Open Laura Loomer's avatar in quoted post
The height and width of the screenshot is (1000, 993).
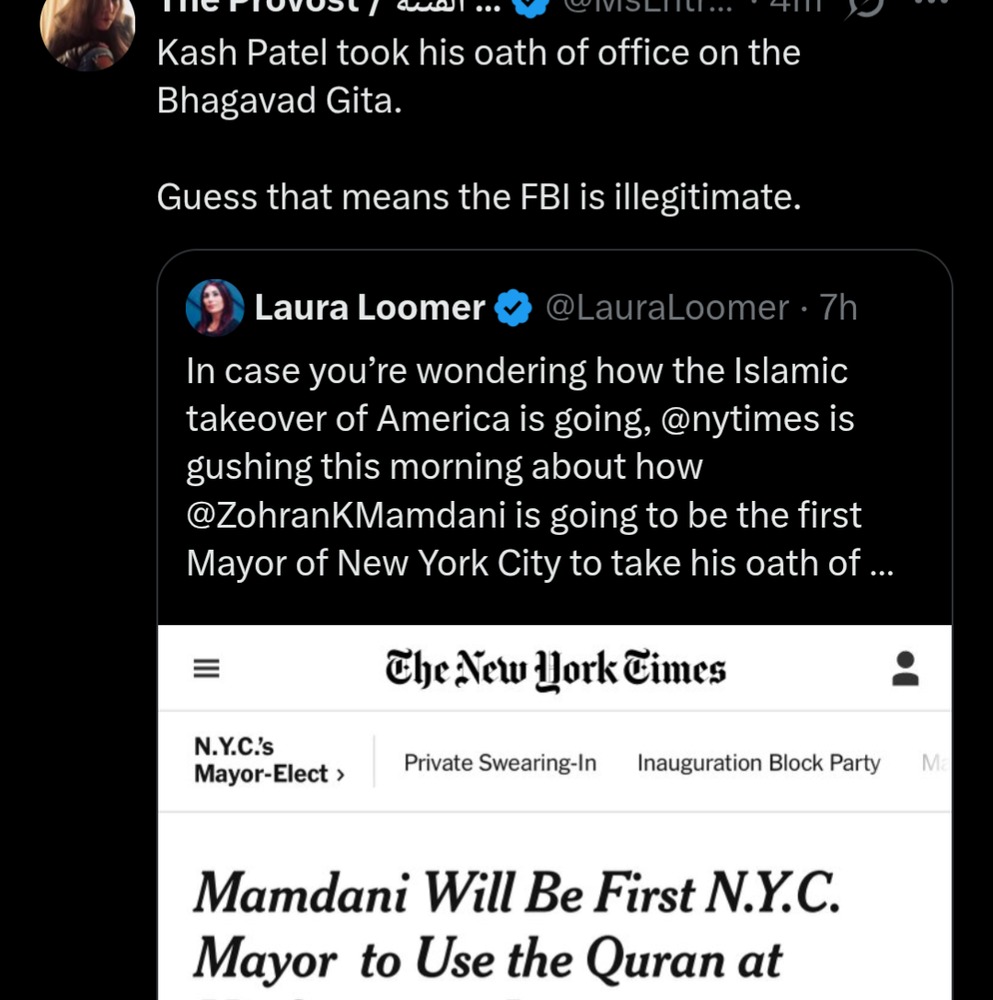tap(215, 308)
